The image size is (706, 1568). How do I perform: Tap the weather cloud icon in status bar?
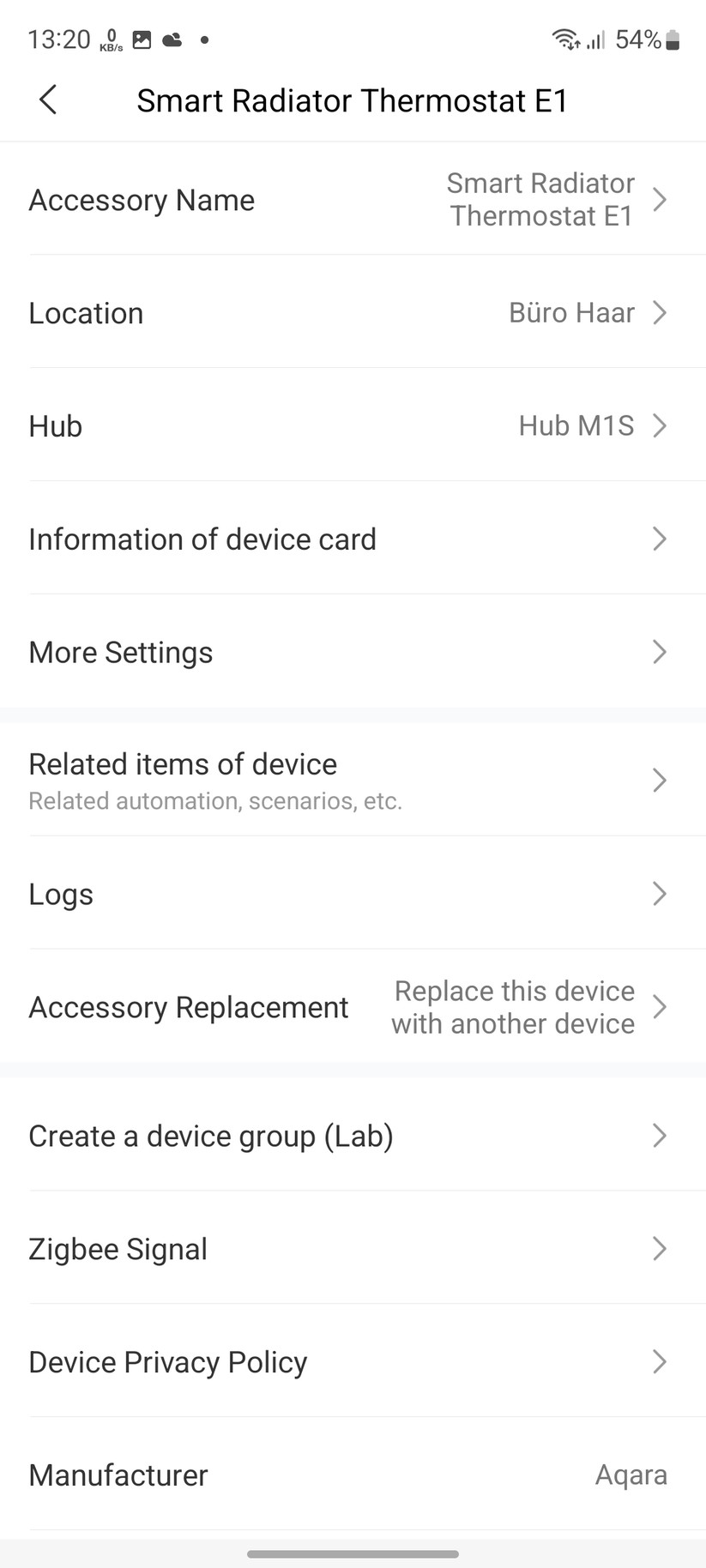[172, 38]
